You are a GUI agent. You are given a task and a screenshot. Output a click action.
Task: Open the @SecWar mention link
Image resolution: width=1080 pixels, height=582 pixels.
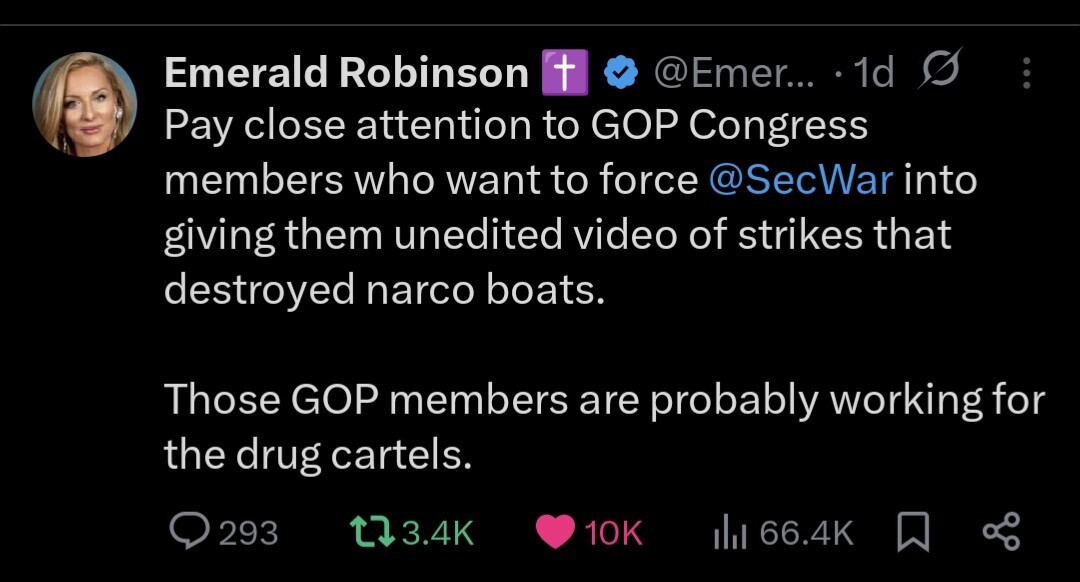805,180
